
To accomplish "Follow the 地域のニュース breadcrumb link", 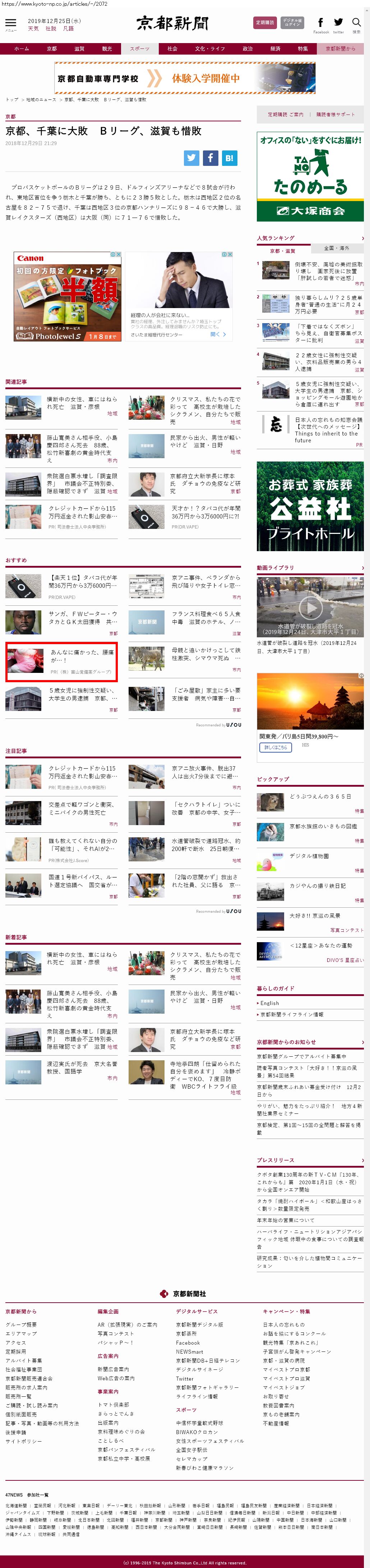I will coord(41,99).
